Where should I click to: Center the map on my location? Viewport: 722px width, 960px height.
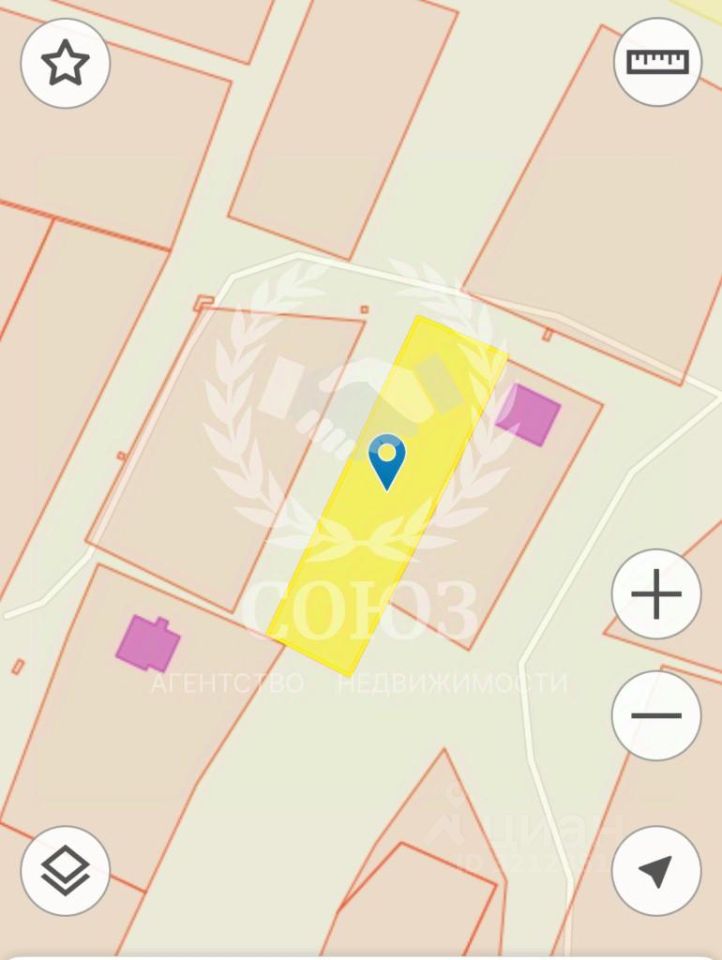point(656,870)
